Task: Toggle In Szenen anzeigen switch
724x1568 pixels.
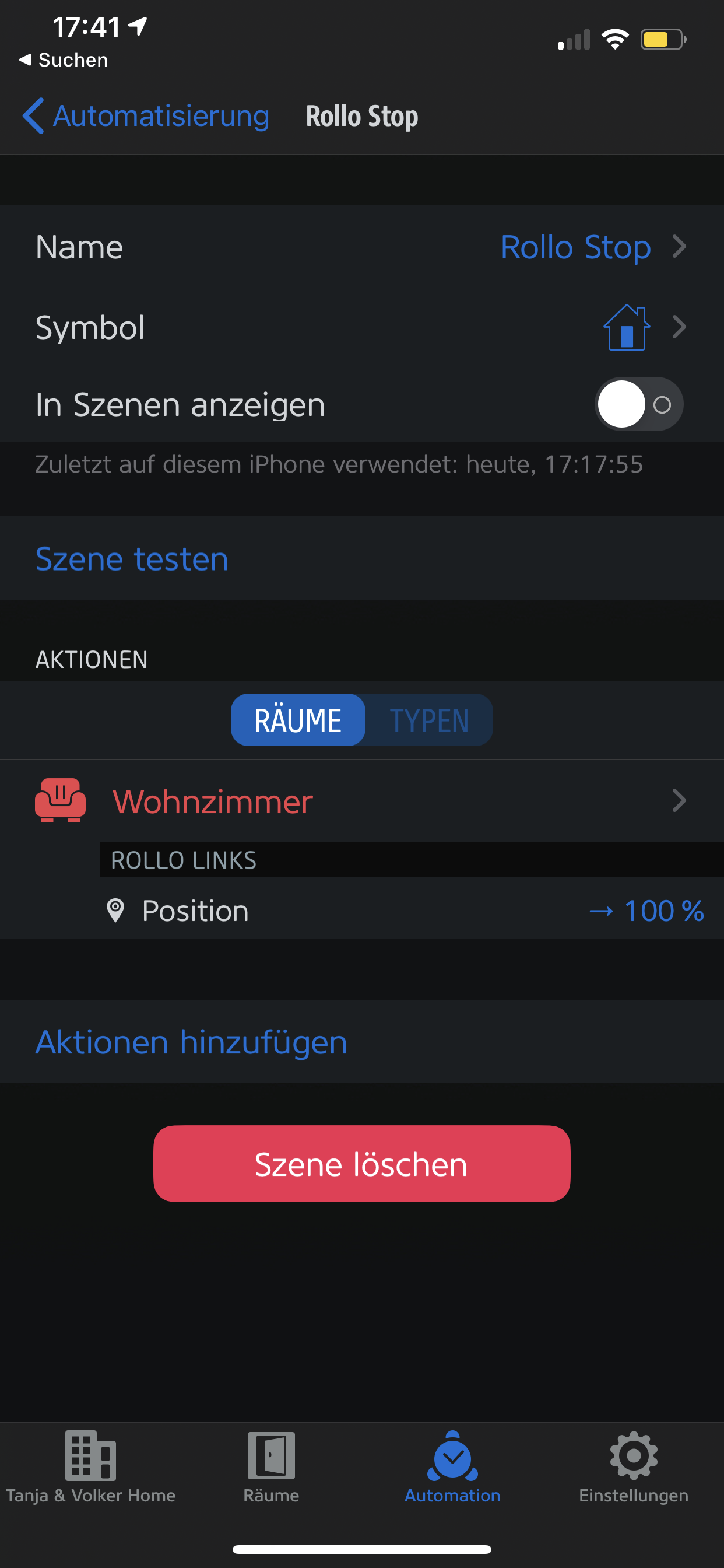Action: click(x=638, y=404)
